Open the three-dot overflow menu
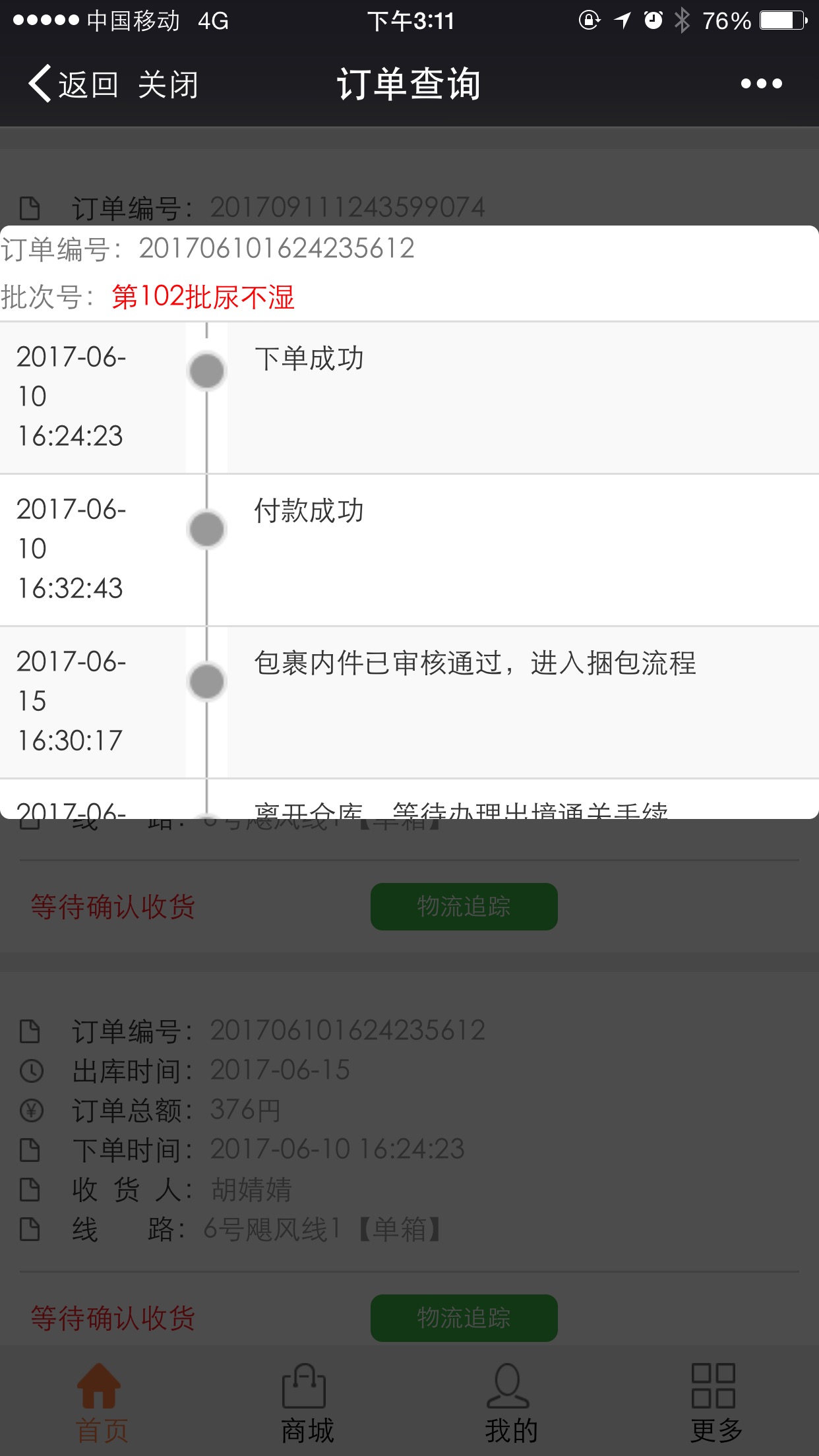 (761, 84)
